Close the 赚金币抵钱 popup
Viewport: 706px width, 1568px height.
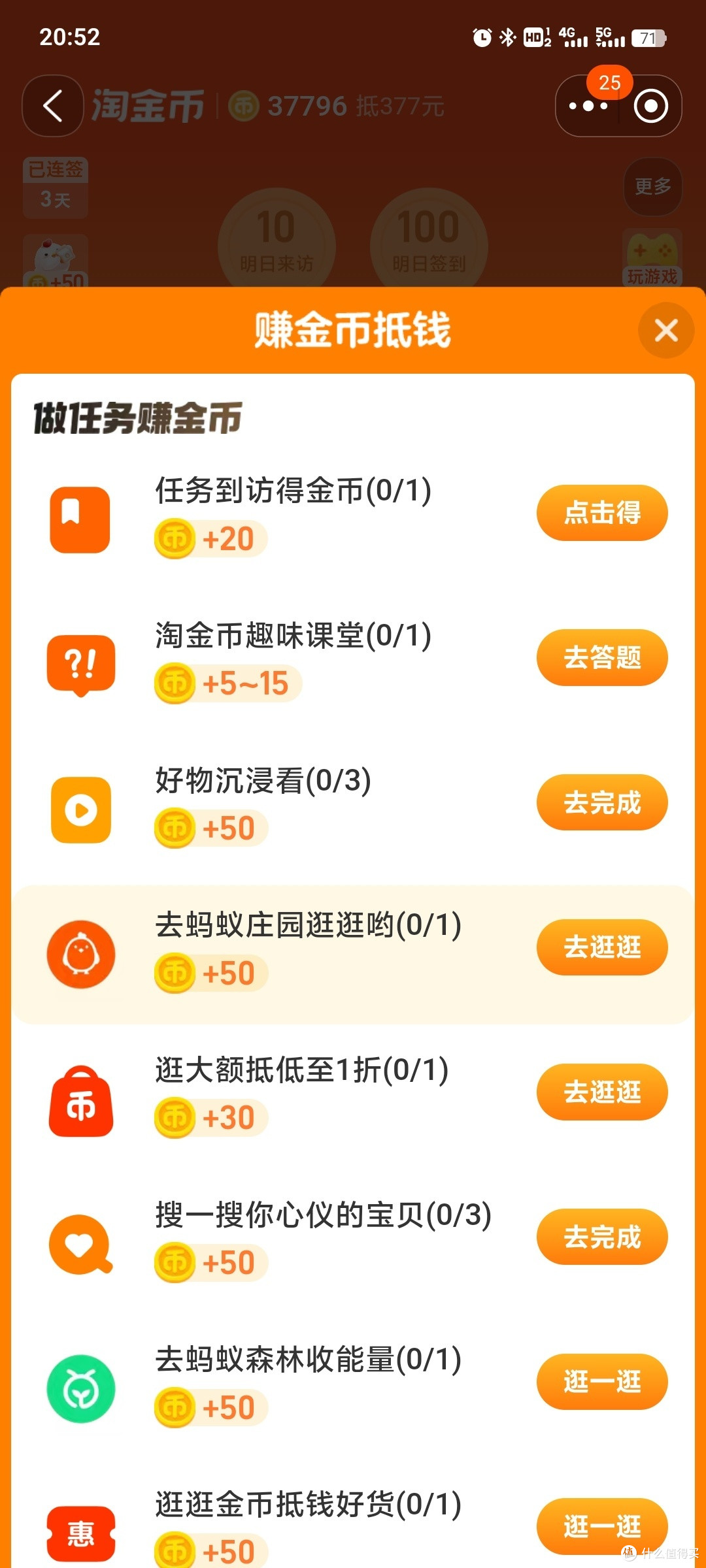(665, 330)
